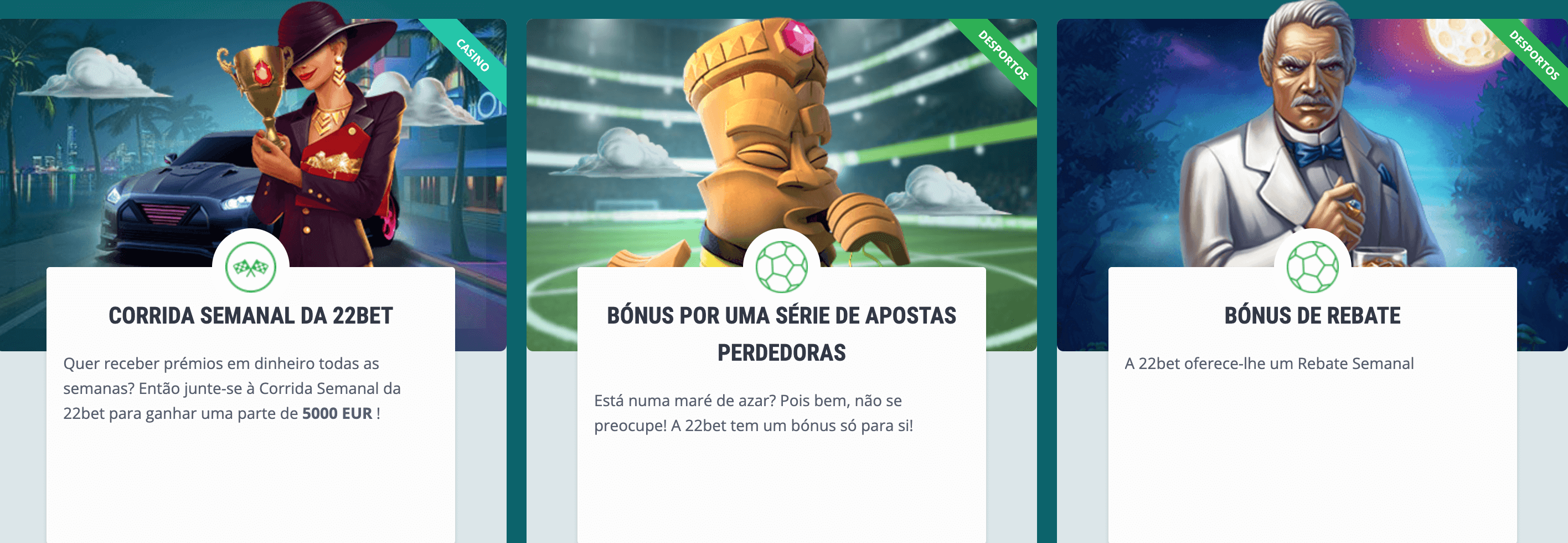The width and height of the screenshot is (1568, 543).
Task: Open the Corrida Semanal da 22Bet promotion card
Action: (250, 316)
